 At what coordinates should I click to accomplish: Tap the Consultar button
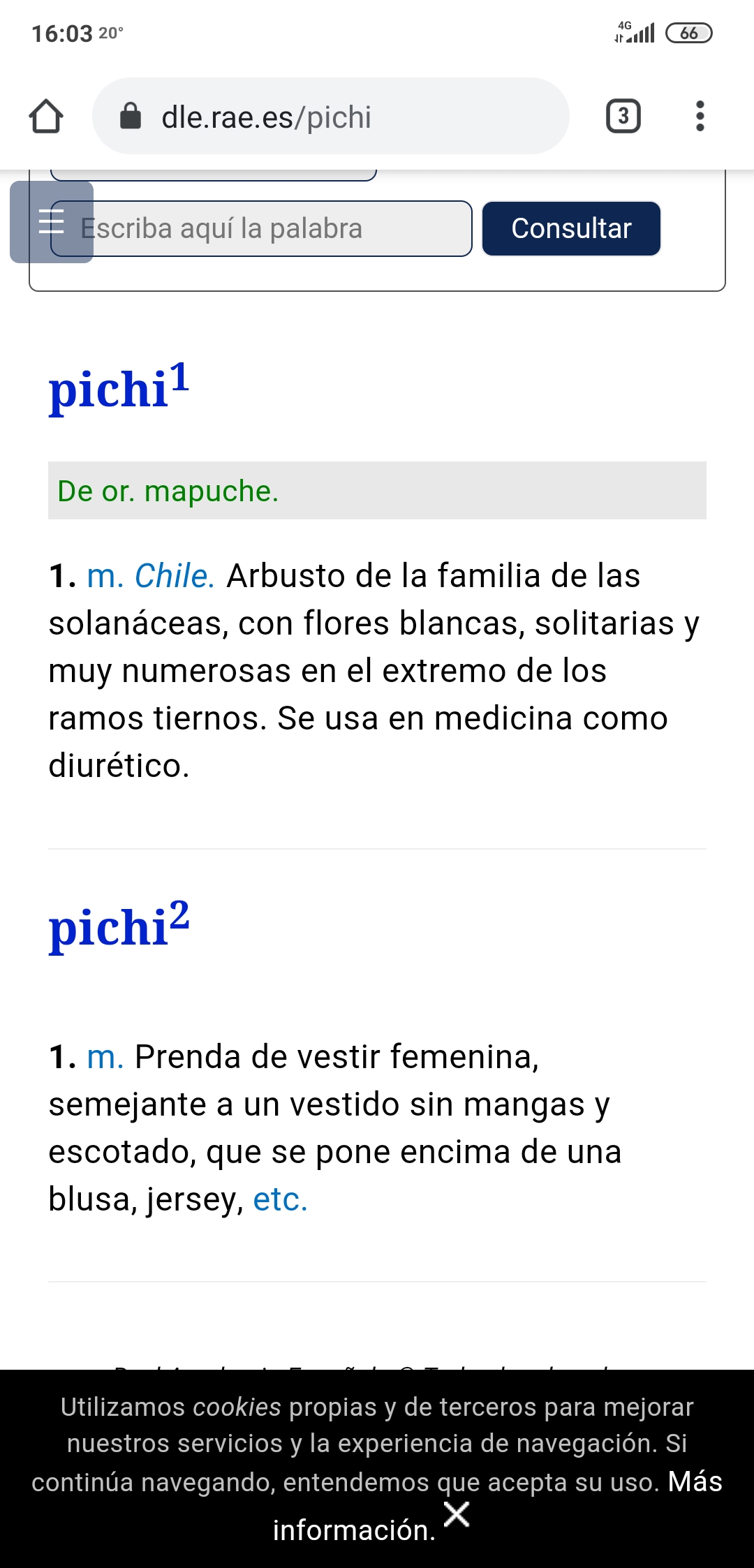571,229
